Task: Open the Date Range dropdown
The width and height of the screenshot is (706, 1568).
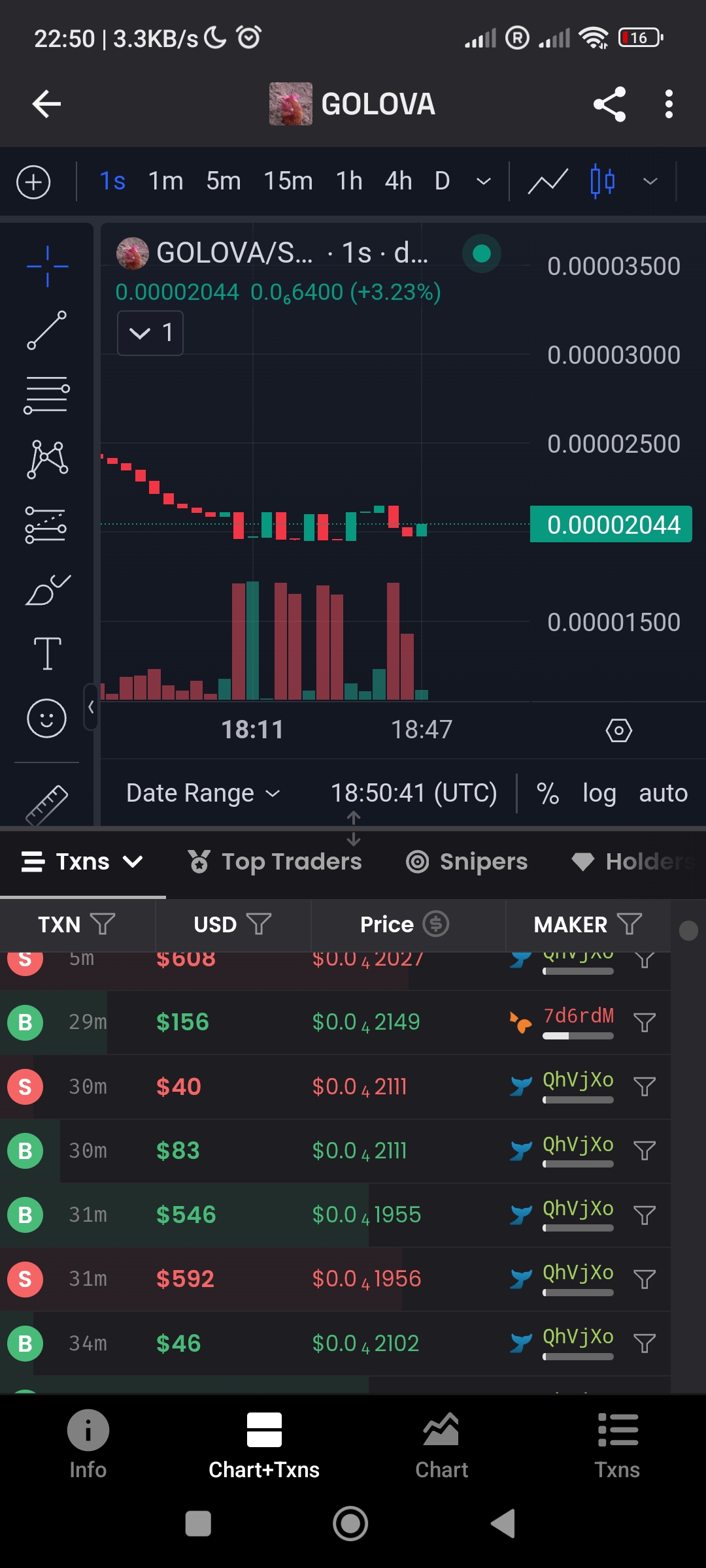Action: [x=203, y=793]
